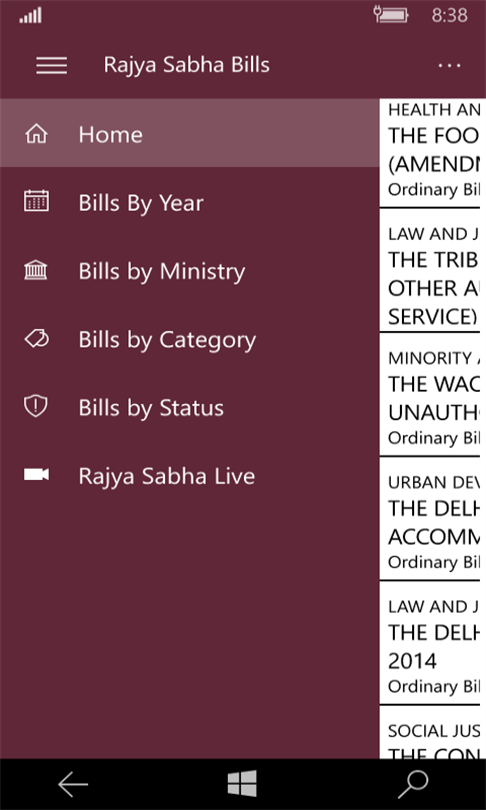Viewport: 486px width, 810px height.
Task: Tap the system back arrow
Action: [x=73, y=784]
